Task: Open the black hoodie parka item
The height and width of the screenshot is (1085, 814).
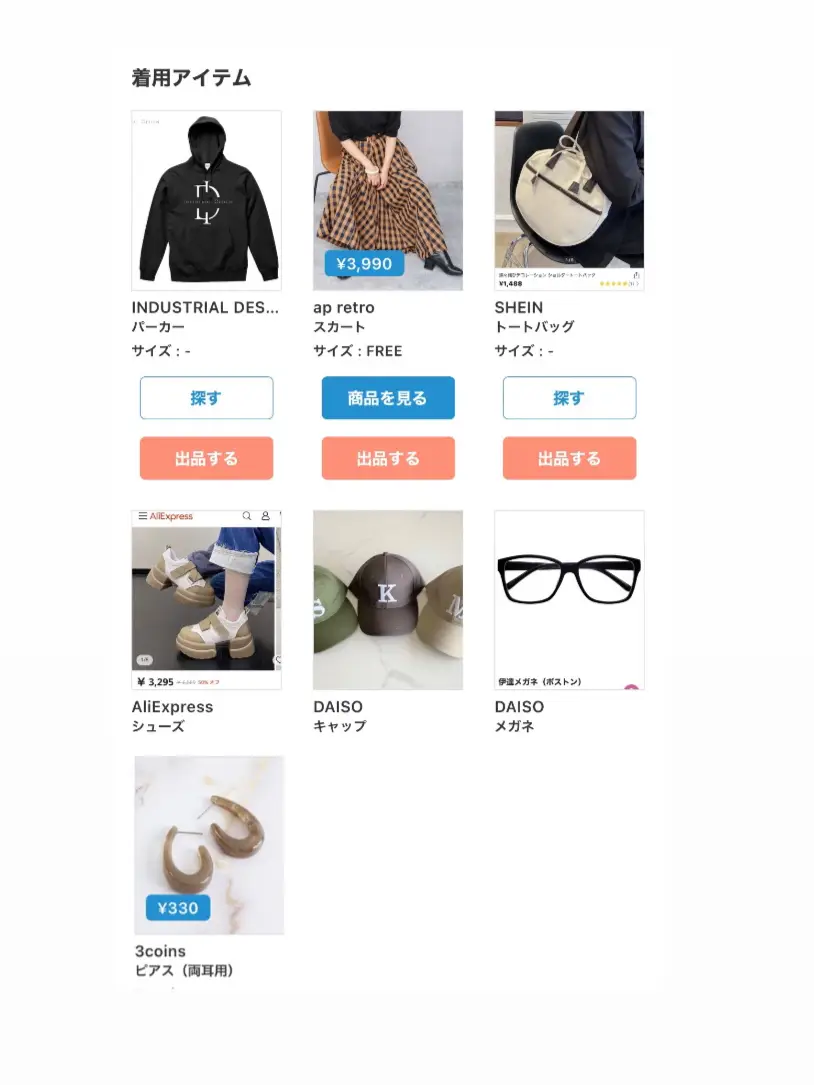Action: (x=206, y=200)
